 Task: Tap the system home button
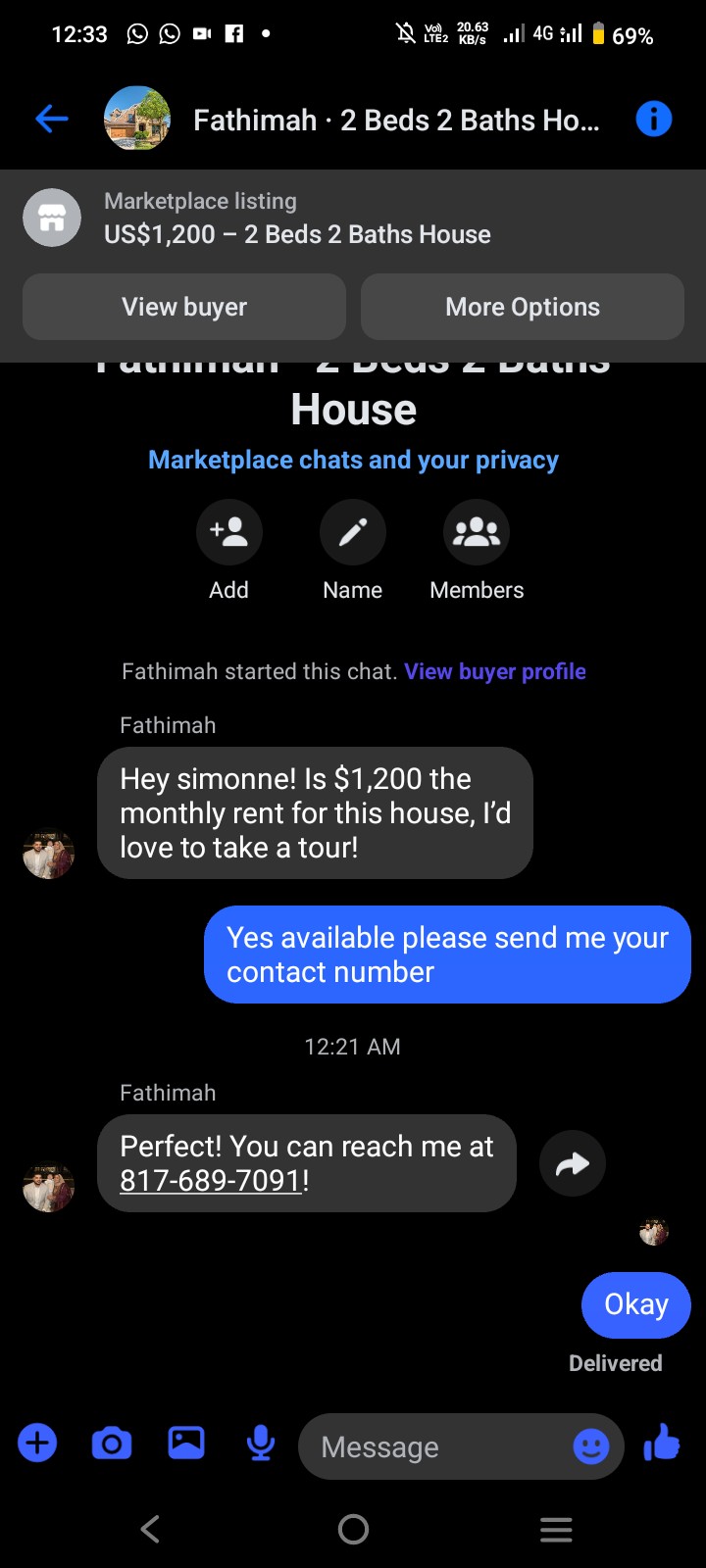(x=353, y=1529)
